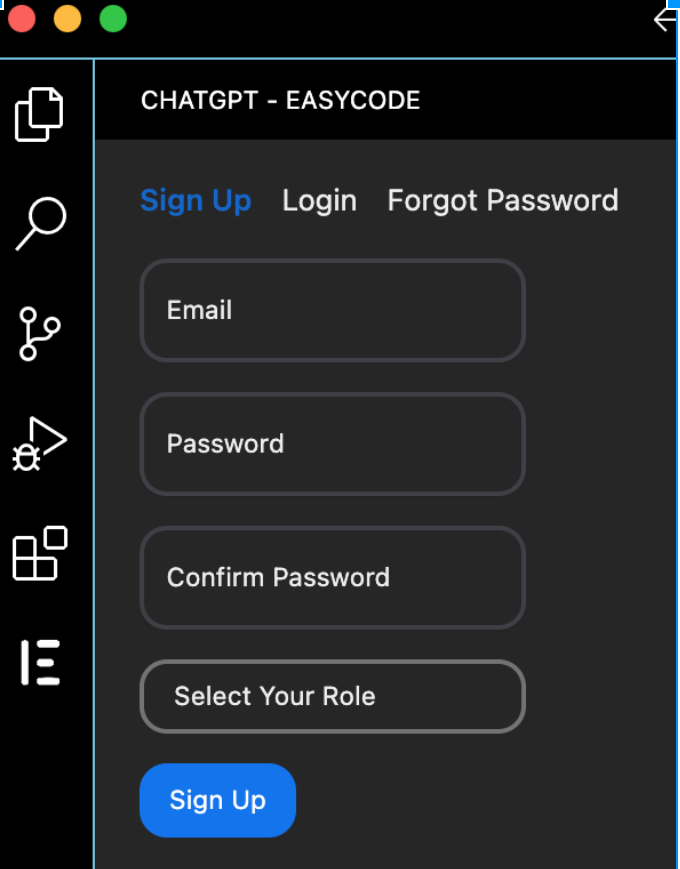Image resolution: width=680 pixels, height=869 pixels.
Task: Minimize the window with the yellow button
Action: click(67, 19)
